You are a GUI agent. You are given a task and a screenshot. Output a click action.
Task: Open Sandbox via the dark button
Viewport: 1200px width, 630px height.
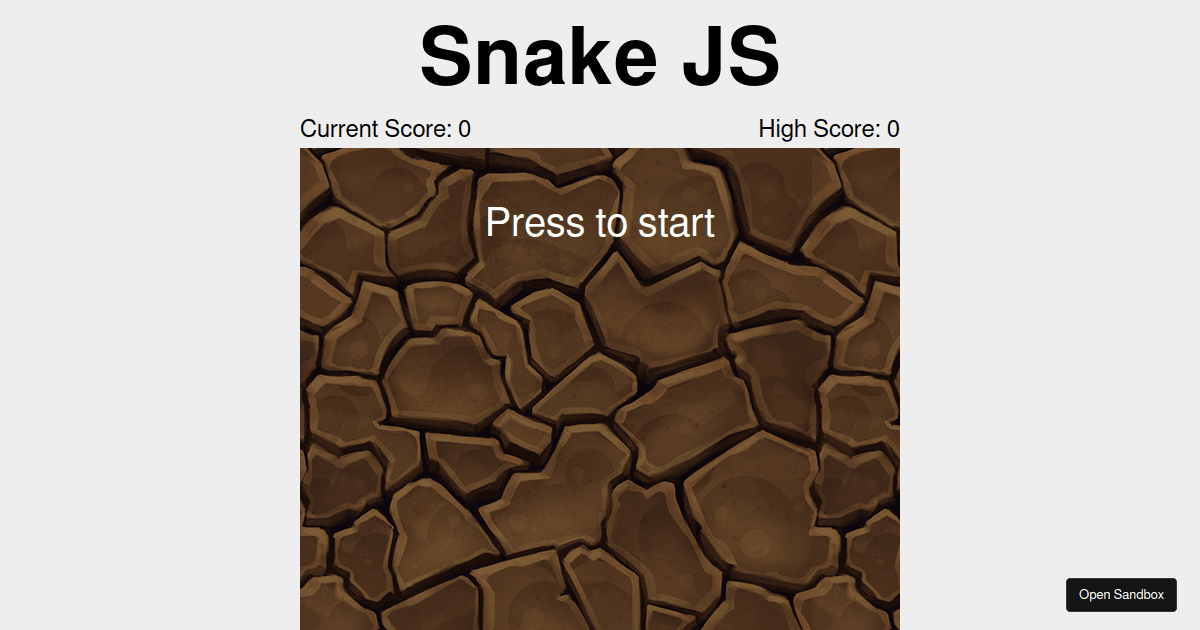pyautogui.click(x=1121, y=594)
